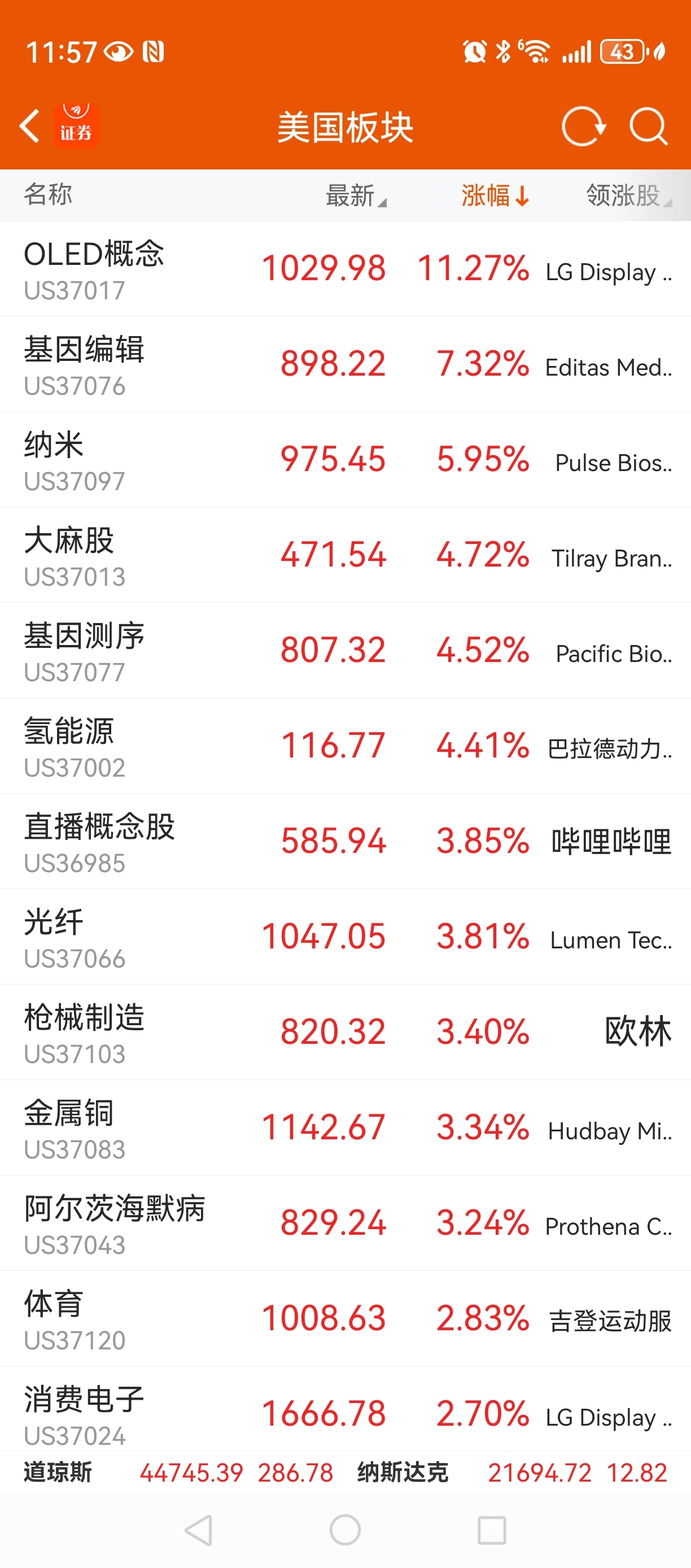
Task: Switch the 领涨股 column
Action: [628, 195]
